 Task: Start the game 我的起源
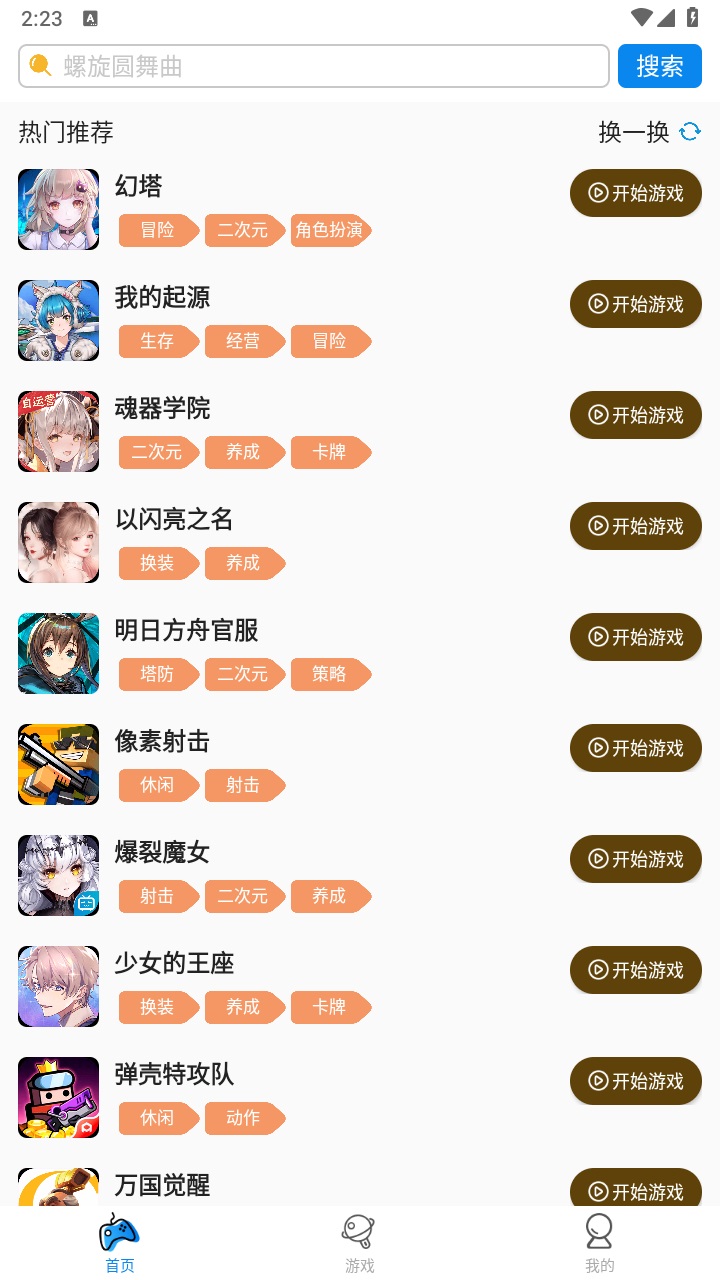point(635,304)
